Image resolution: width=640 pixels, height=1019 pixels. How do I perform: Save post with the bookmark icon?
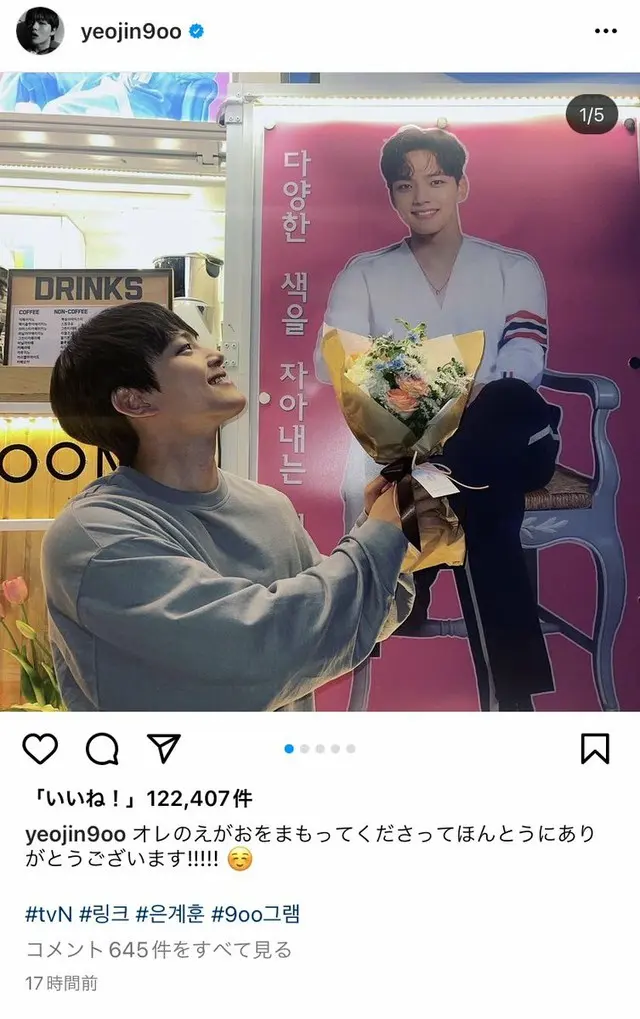(595, 748)
